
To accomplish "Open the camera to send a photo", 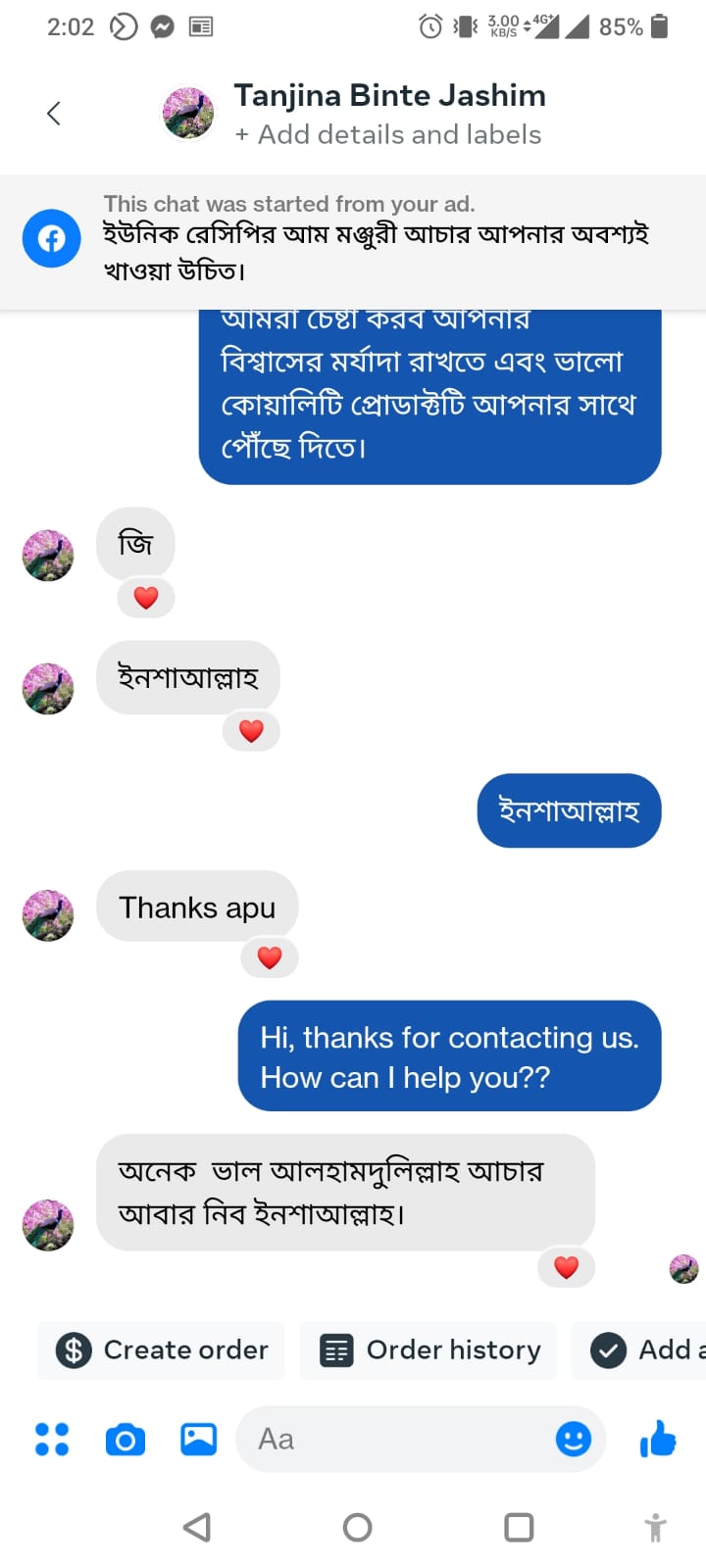I will coord(125,1439).
